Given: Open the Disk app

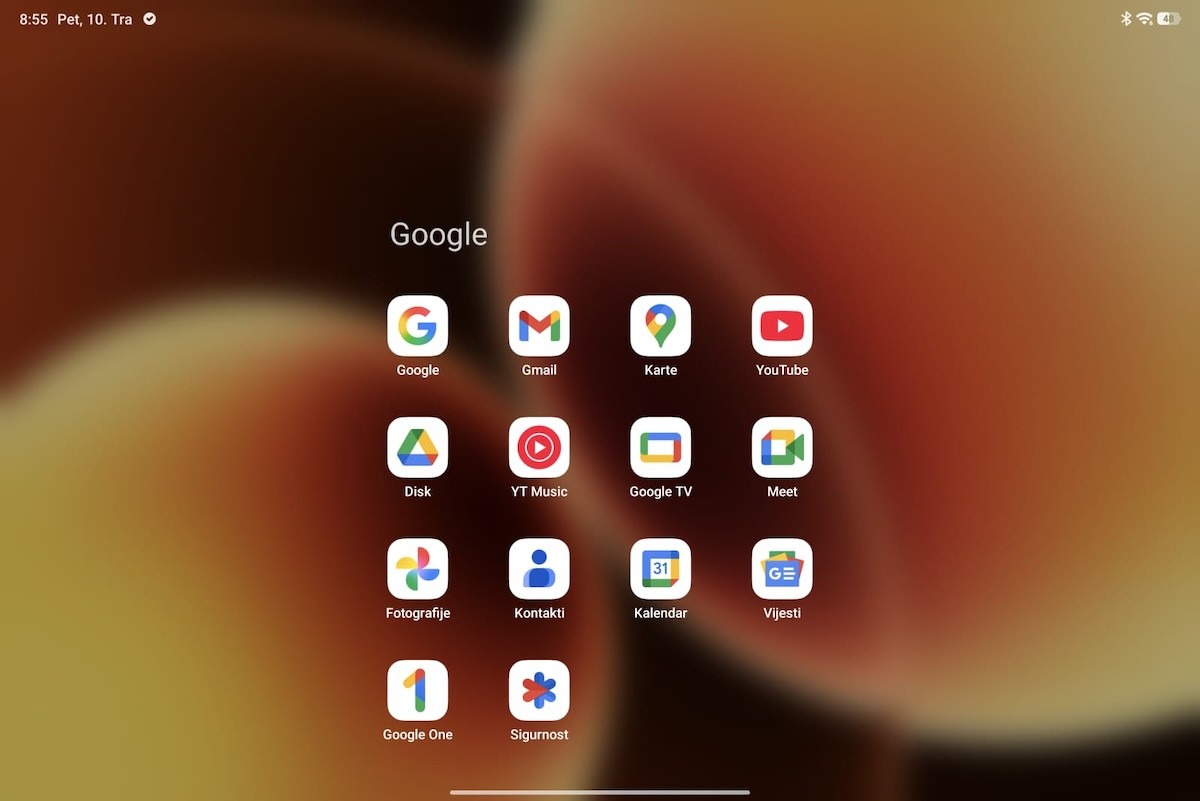Looking at the screenshot, I should tap(417, 447).
